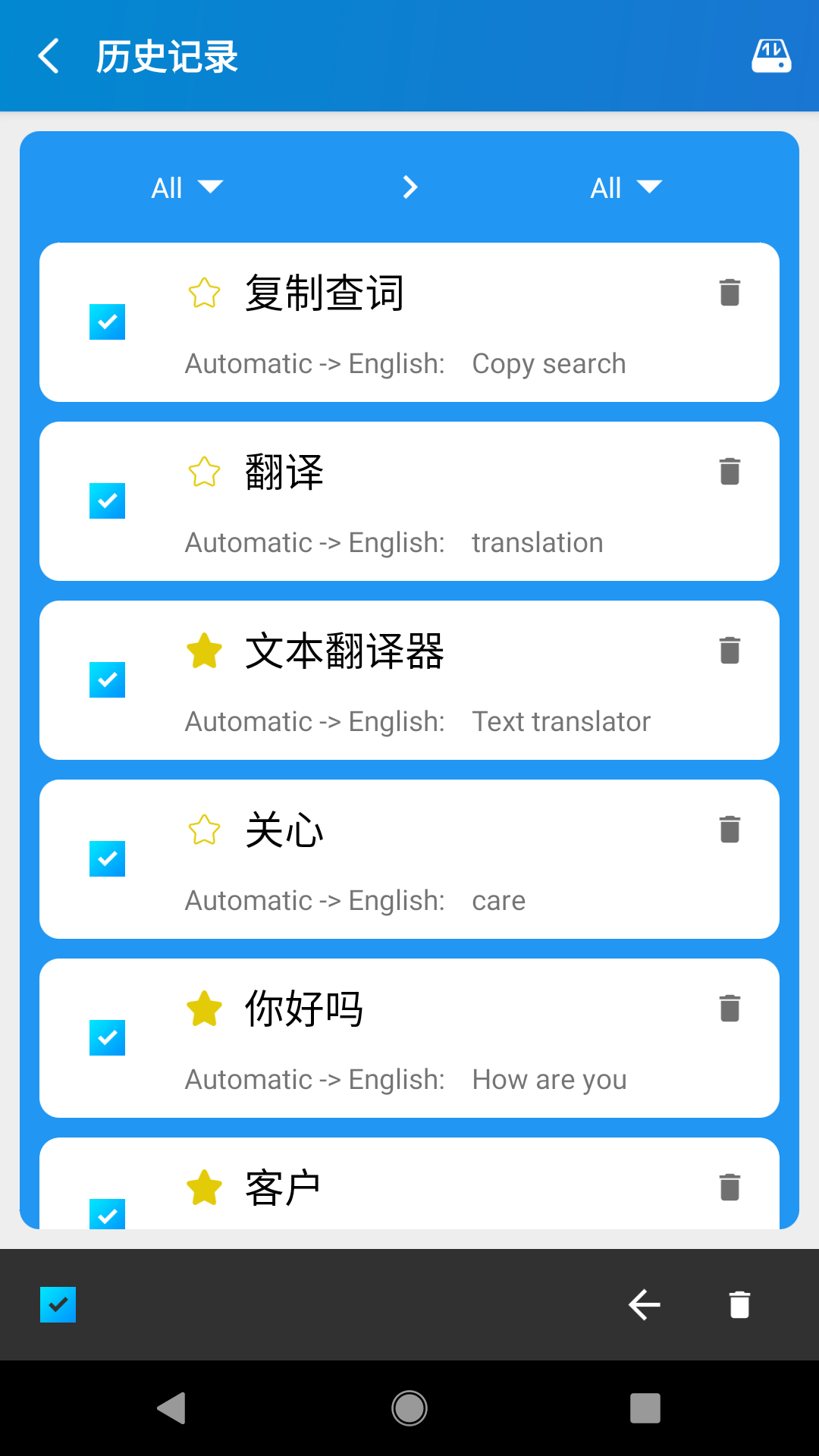Delete the 你好吗 history entry
Viewport: 819px width, 1456px height.
click(x=730, y=1008)
